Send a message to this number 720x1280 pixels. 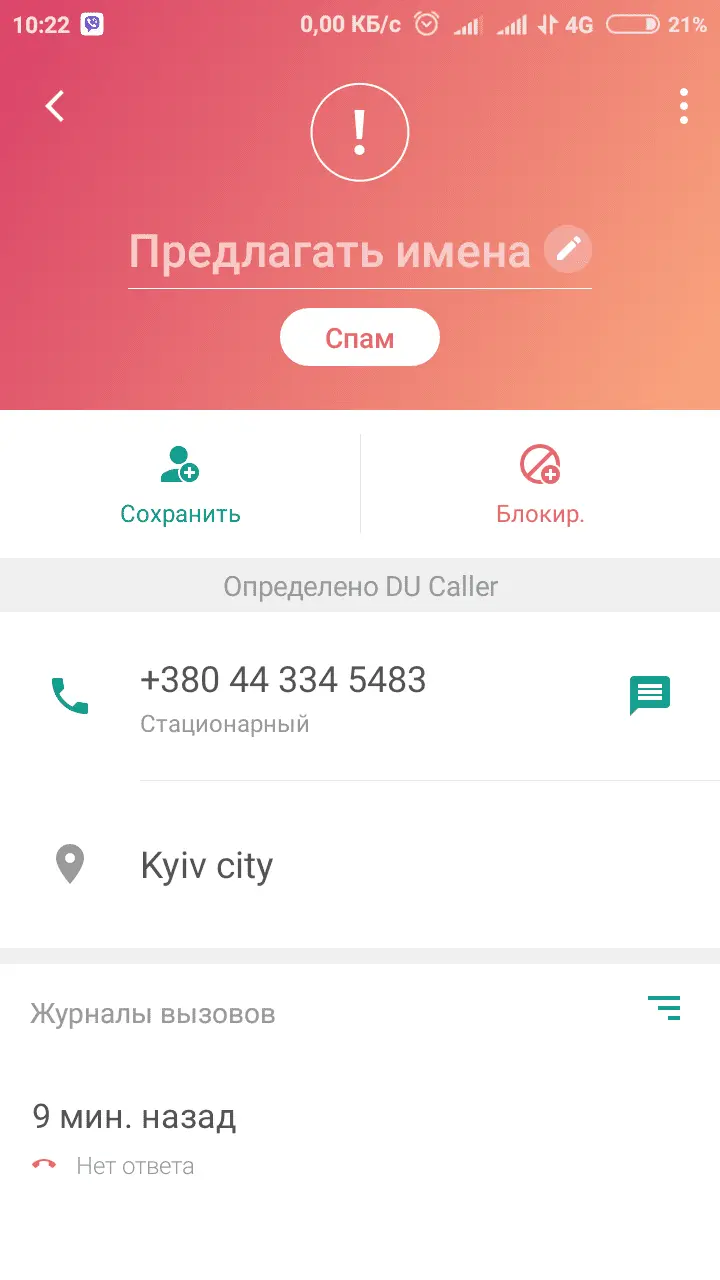tap(650, 695)
